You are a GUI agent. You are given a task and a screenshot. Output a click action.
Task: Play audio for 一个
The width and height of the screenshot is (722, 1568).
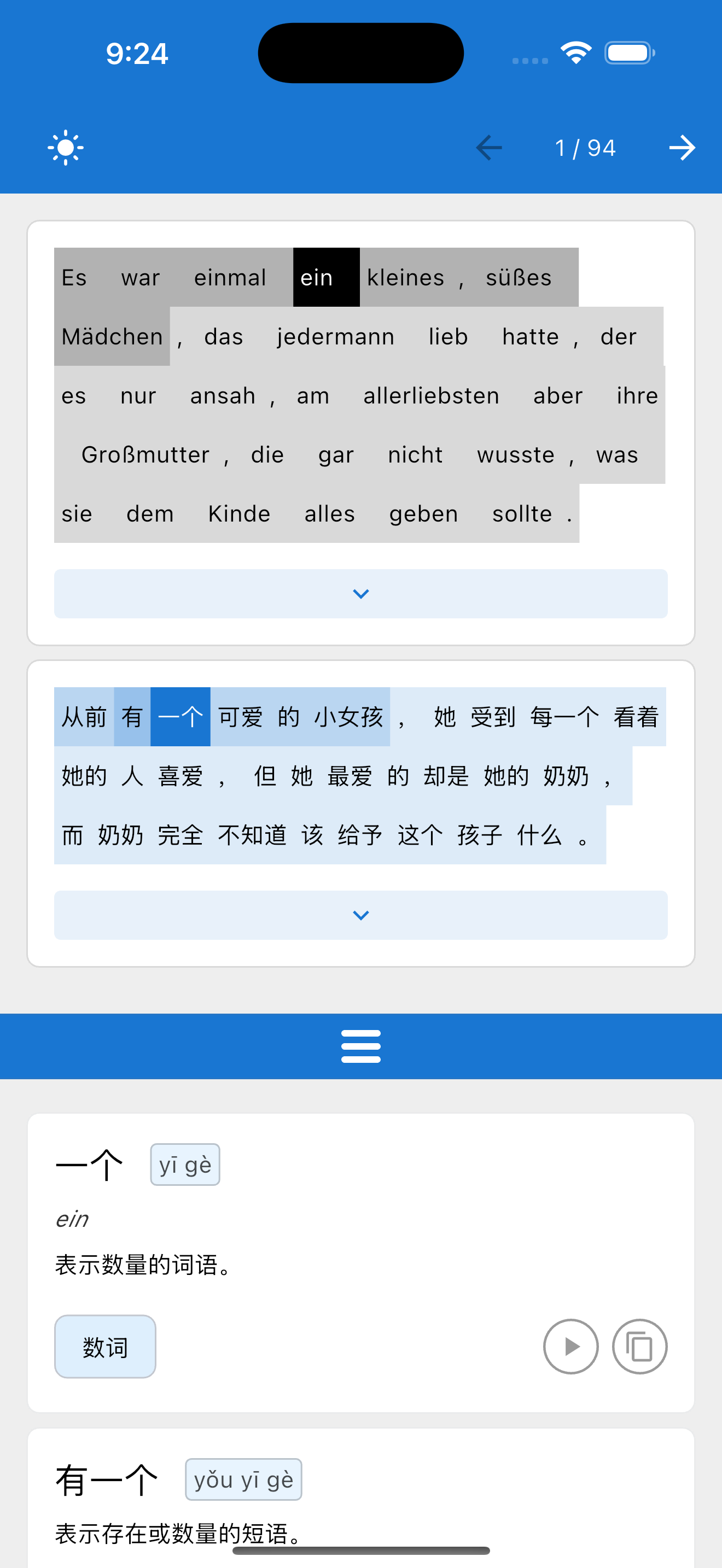[x=570, y=1347]
